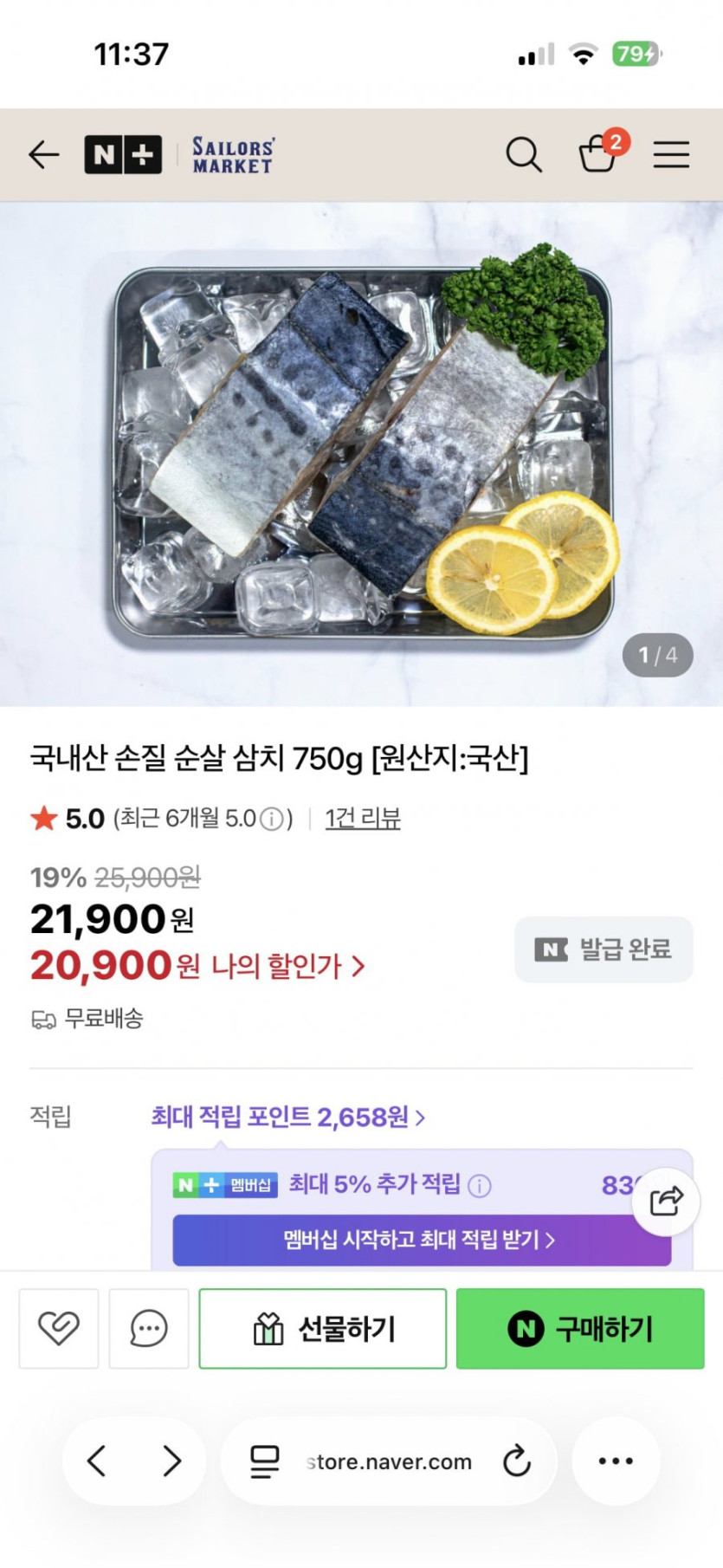Open the search magnifier in header
The height and width of the screenshot is (1568, 723).
(x=523, y=155)
